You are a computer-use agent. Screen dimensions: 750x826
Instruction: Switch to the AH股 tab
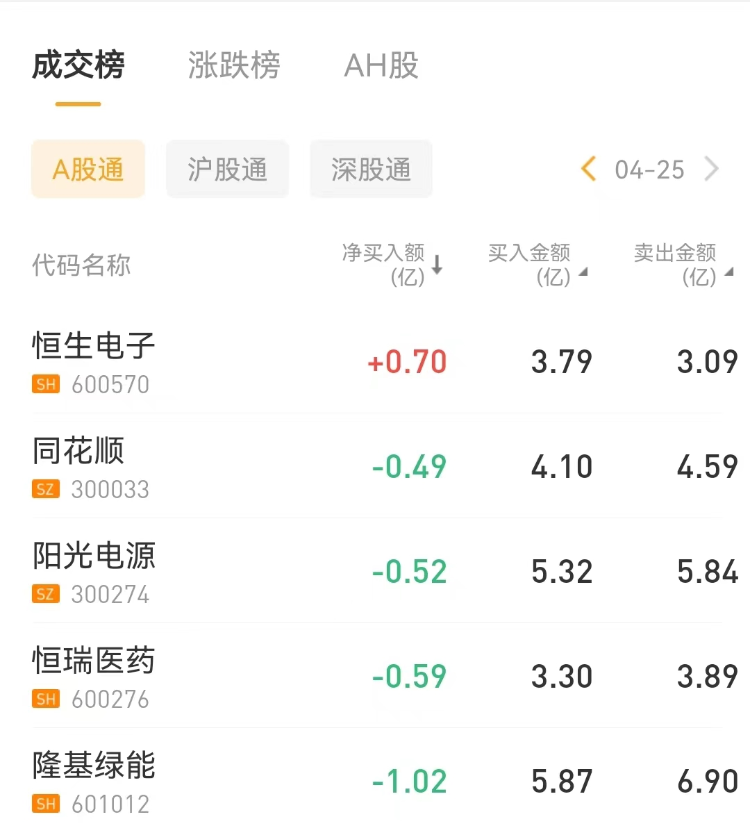tap(381, 66)
